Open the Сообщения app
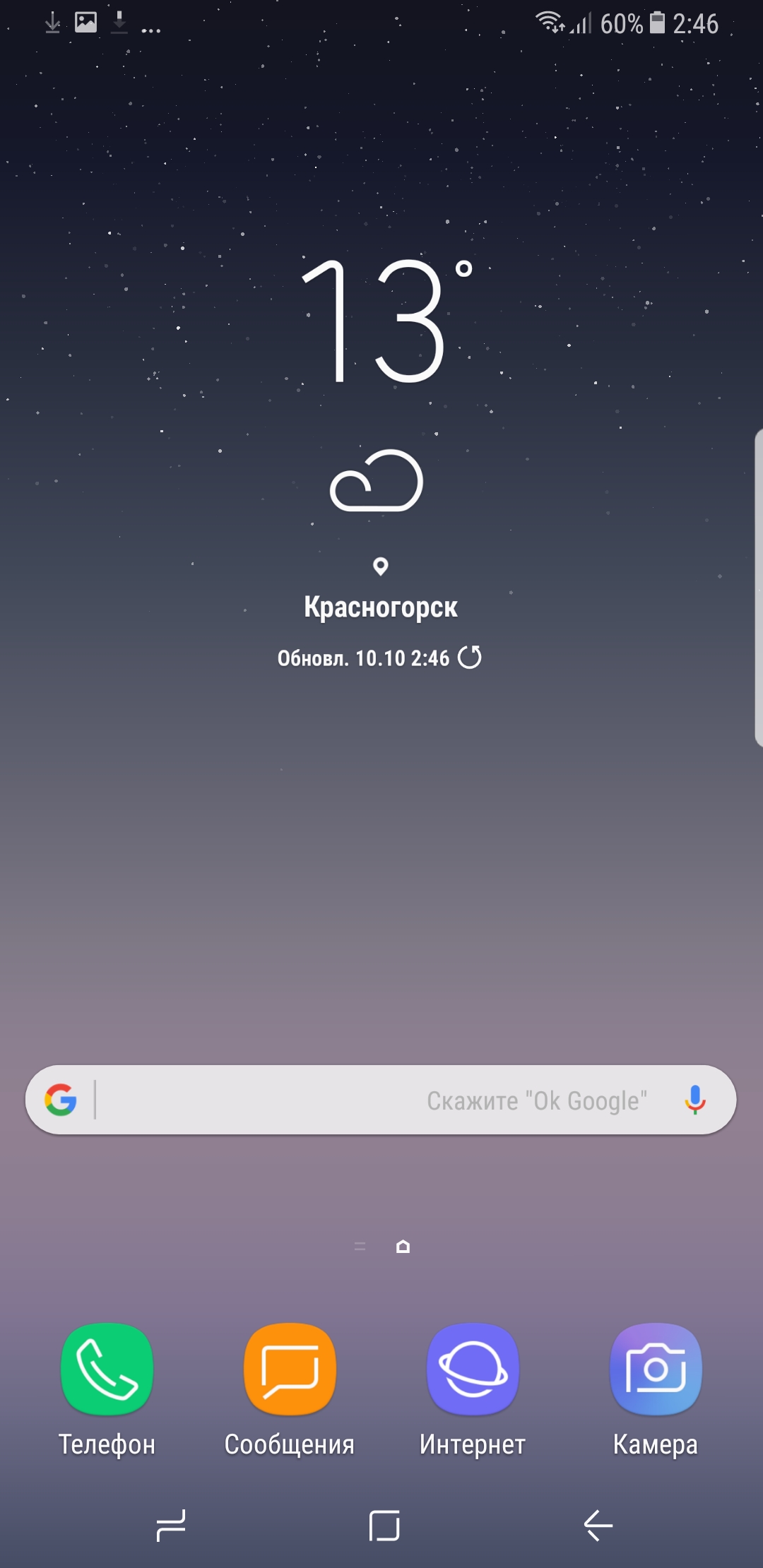 pos(290,1369)
